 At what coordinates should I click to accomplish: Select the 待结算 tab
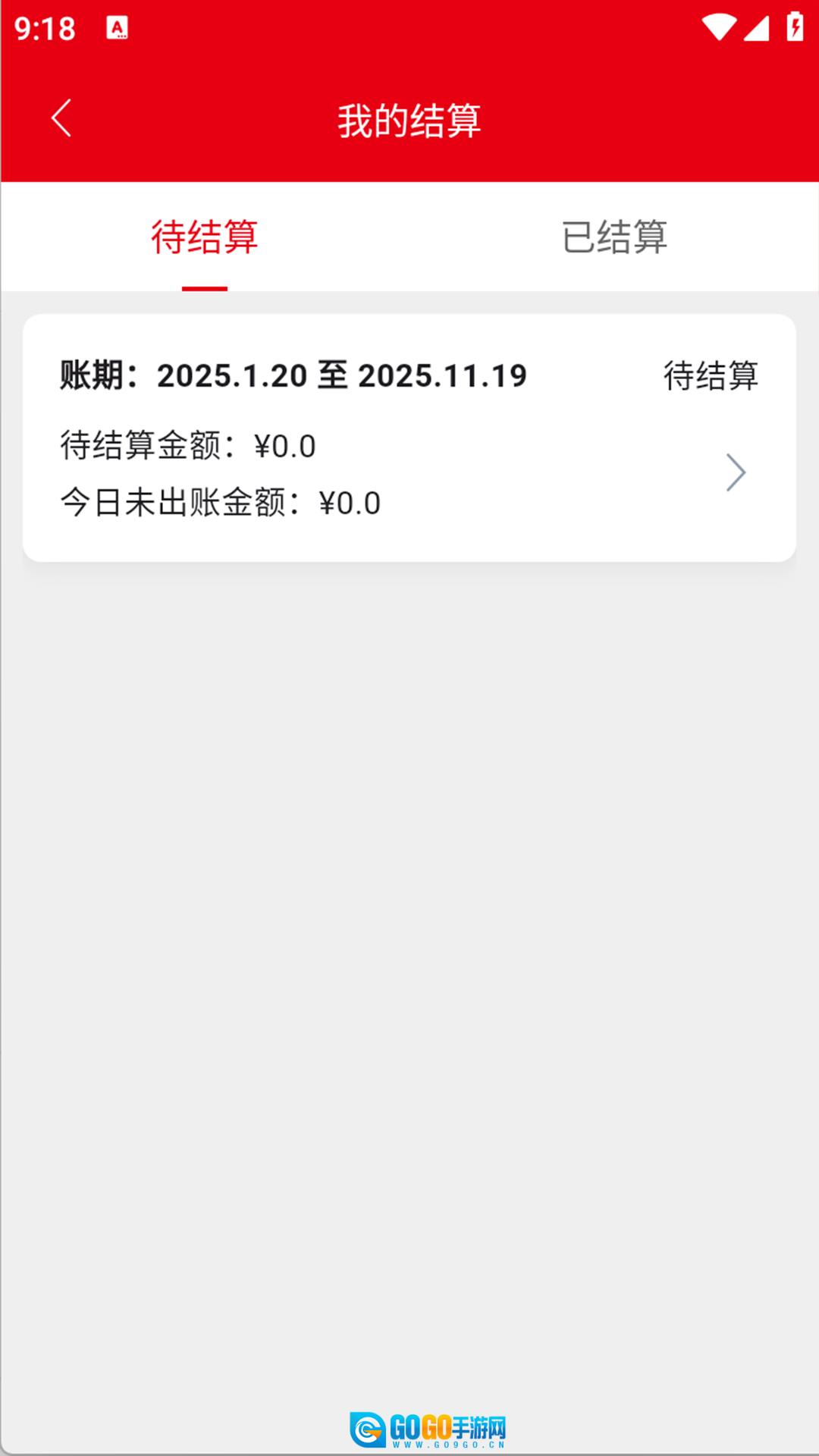pyautogui.click(x=205, y=237)
